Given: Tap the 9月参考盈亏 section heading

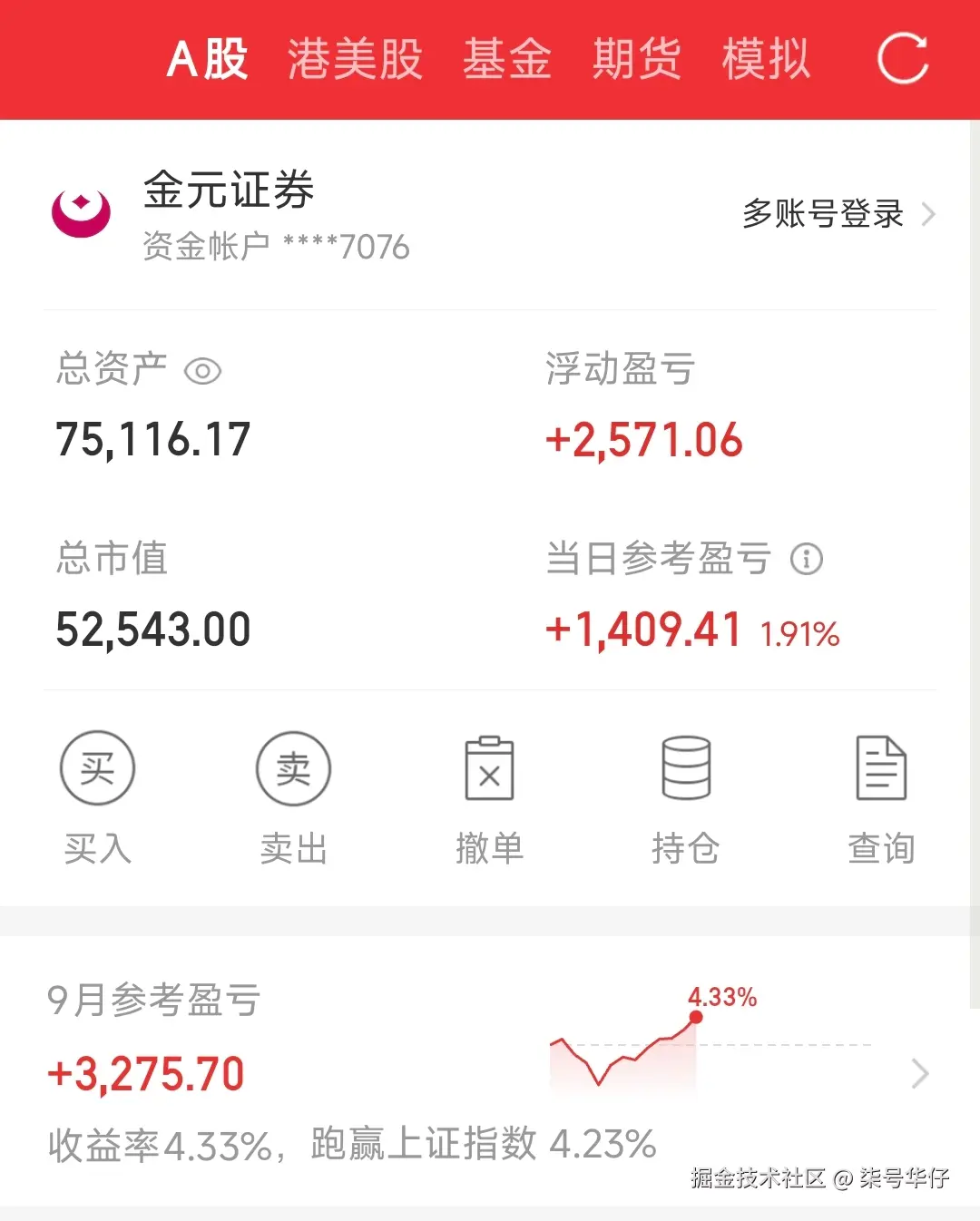Looking at the screenshot, I should point(152,1001).
